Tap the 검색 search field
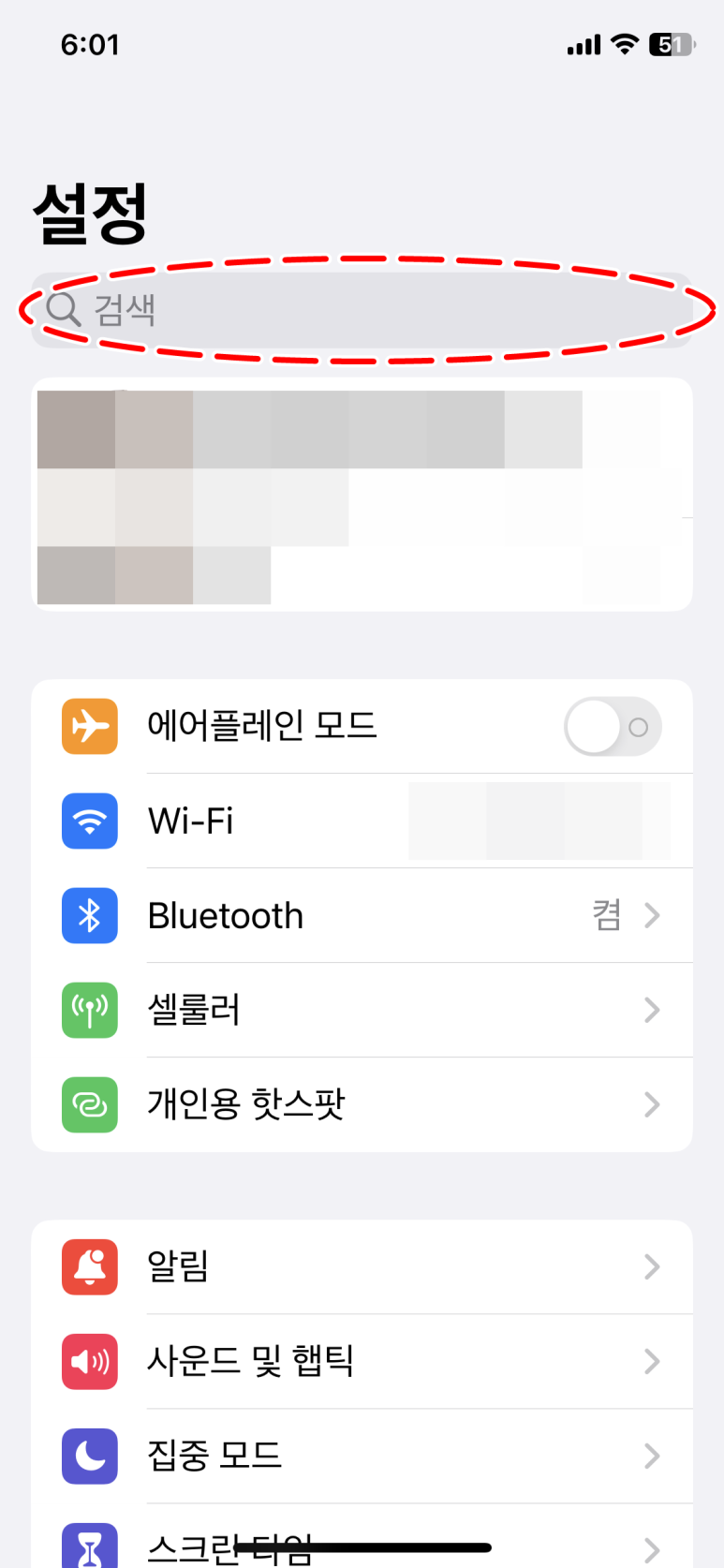This screenshot has width=724, height=1568. [362, 310]
